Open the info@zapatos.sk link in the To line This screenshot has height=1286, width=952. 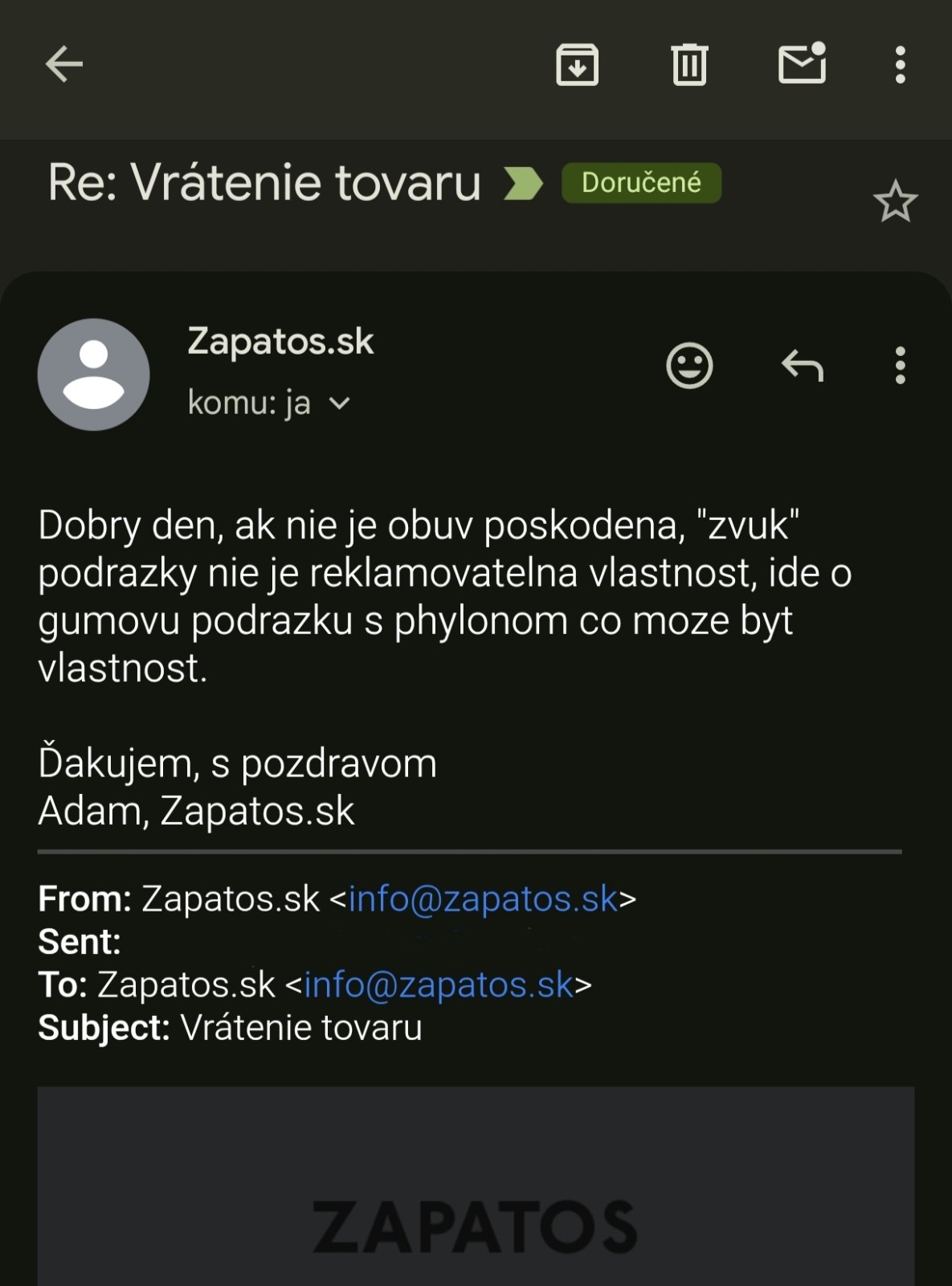click(439, 985)
